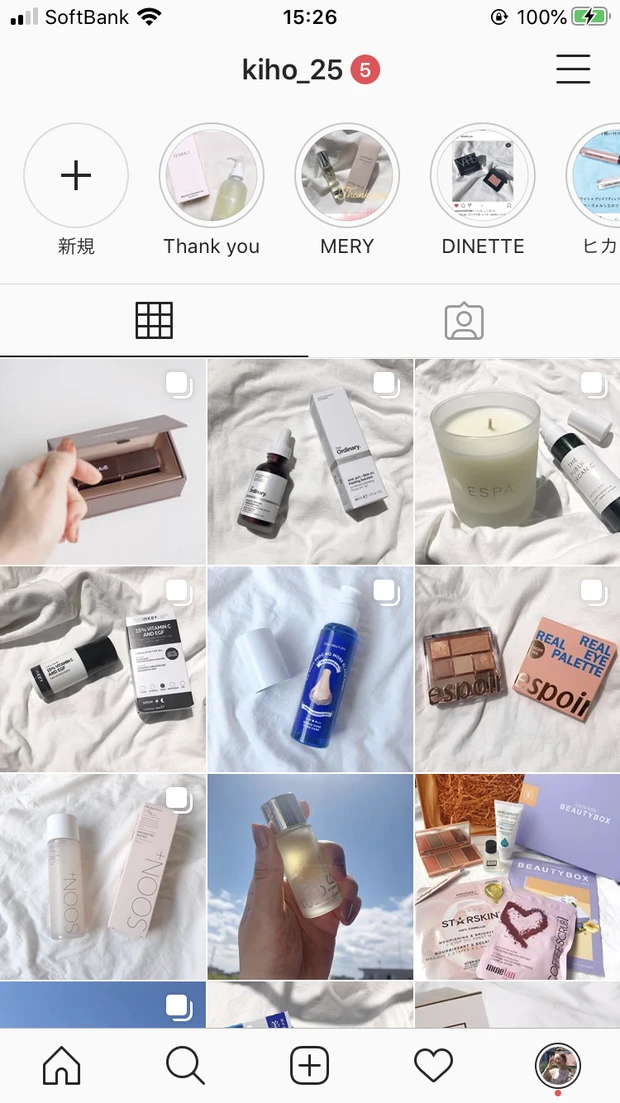Open the search and explore tab
This screenshot has width=620, height=1103.
[x=185, y=1066]
